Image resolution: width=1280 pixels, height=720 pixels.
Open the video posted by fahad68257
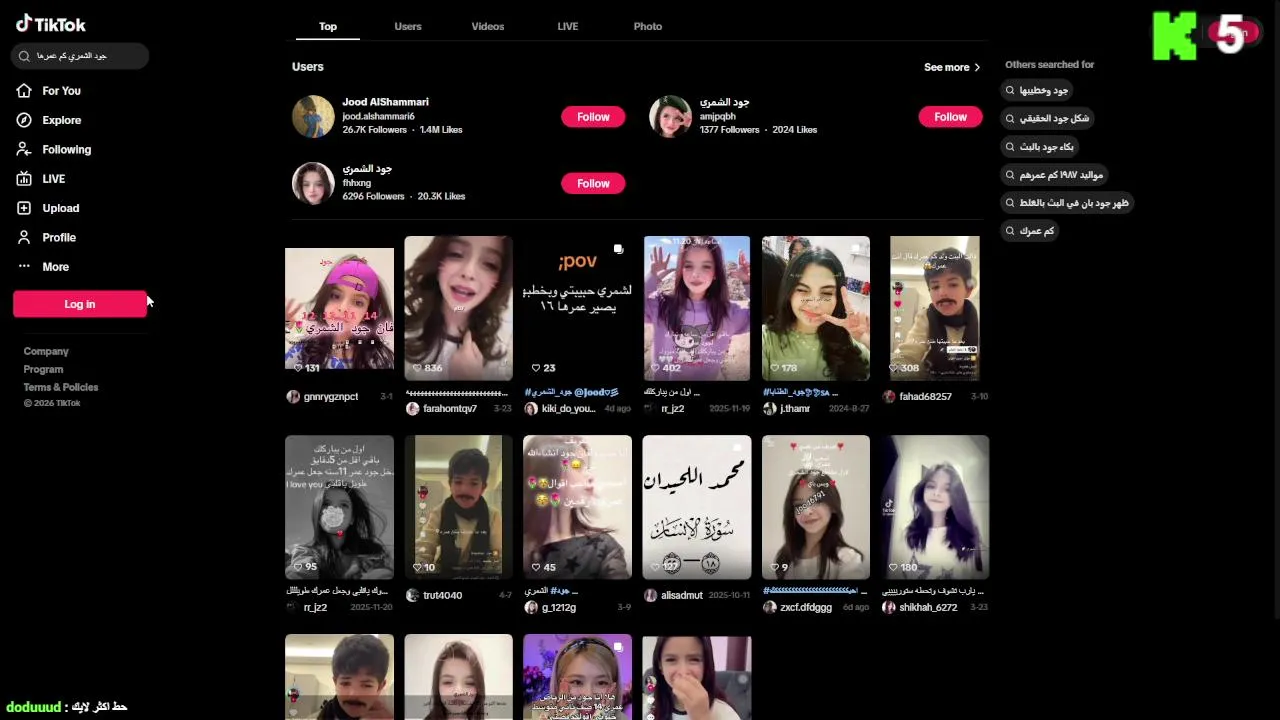(935, 308)
